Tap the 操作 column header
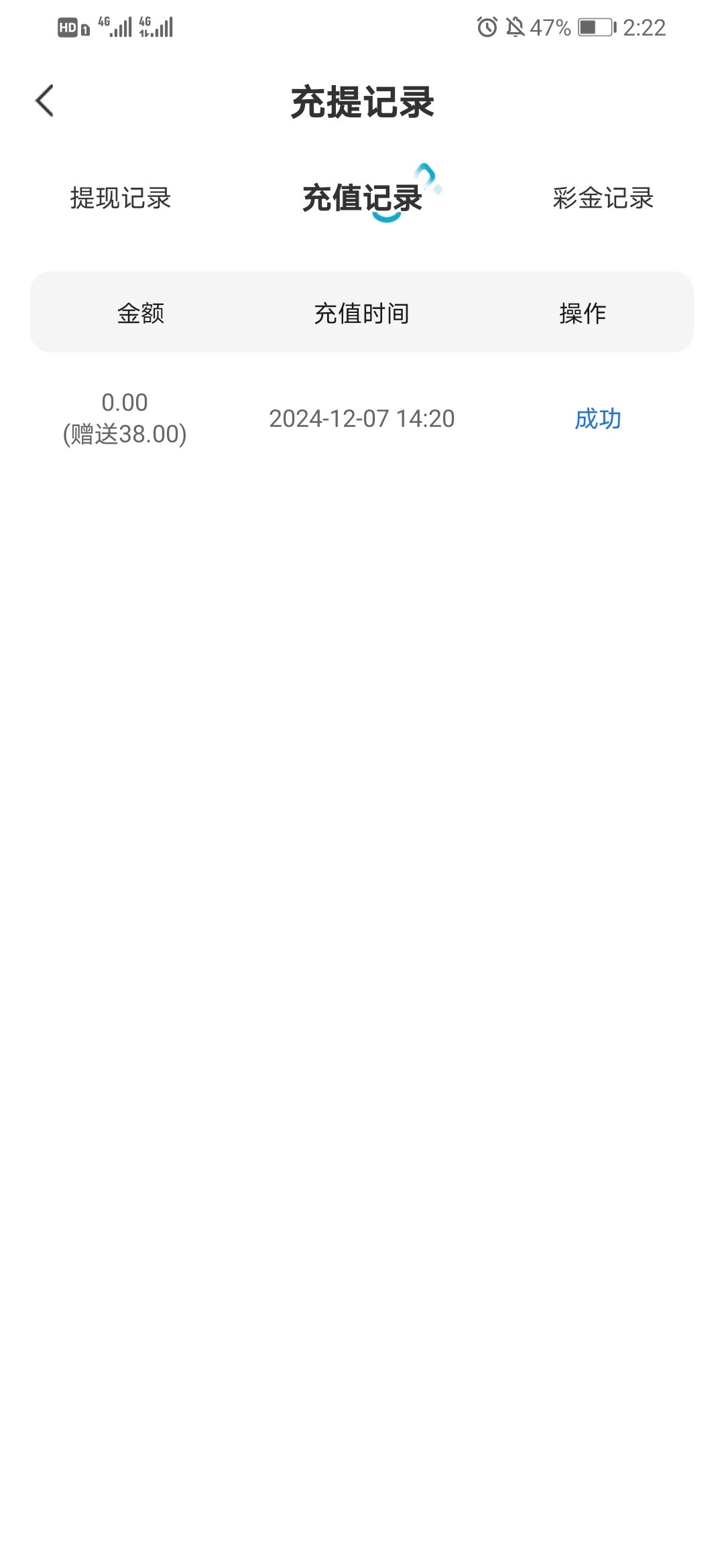The image size is (724, 1568). click(583, 312)
